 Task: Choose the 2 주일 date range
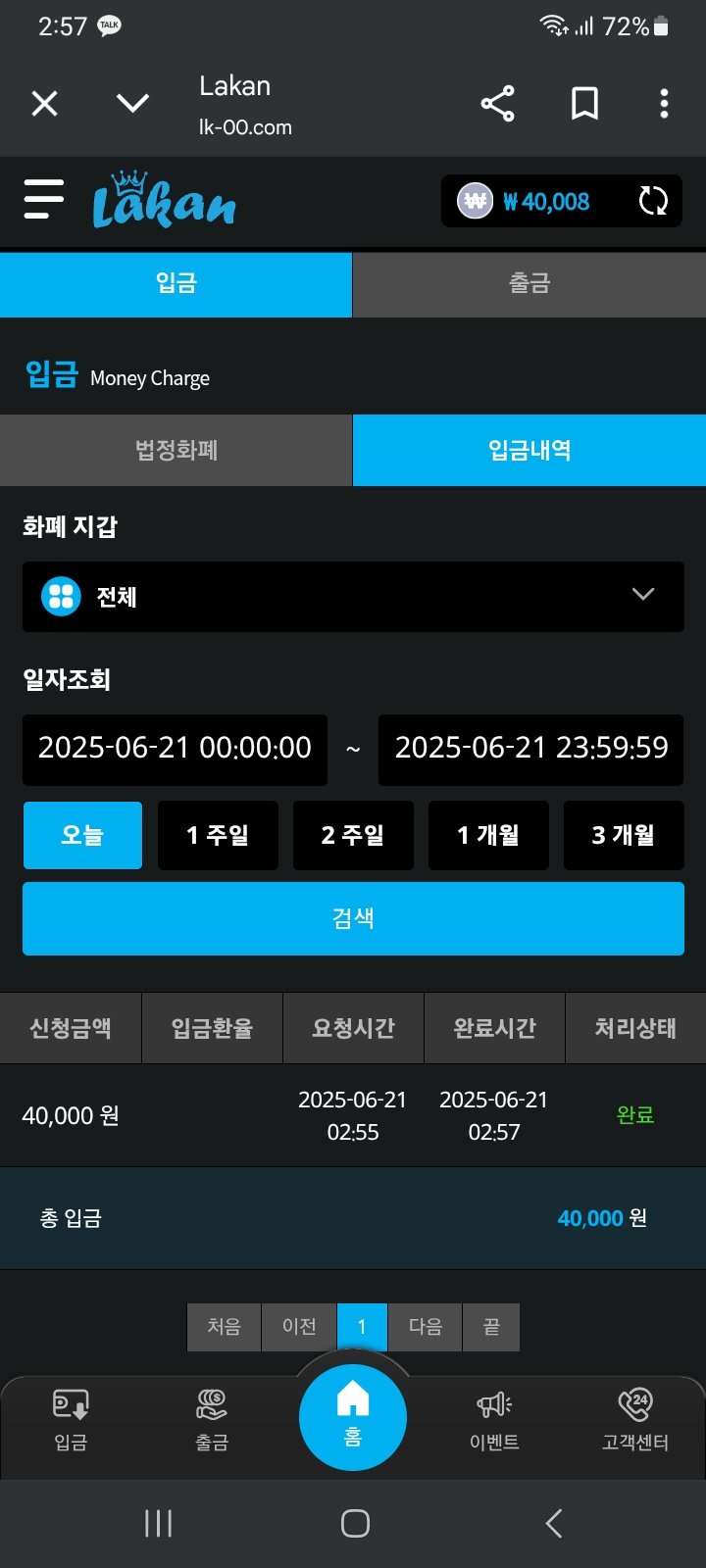click(353, 835)
